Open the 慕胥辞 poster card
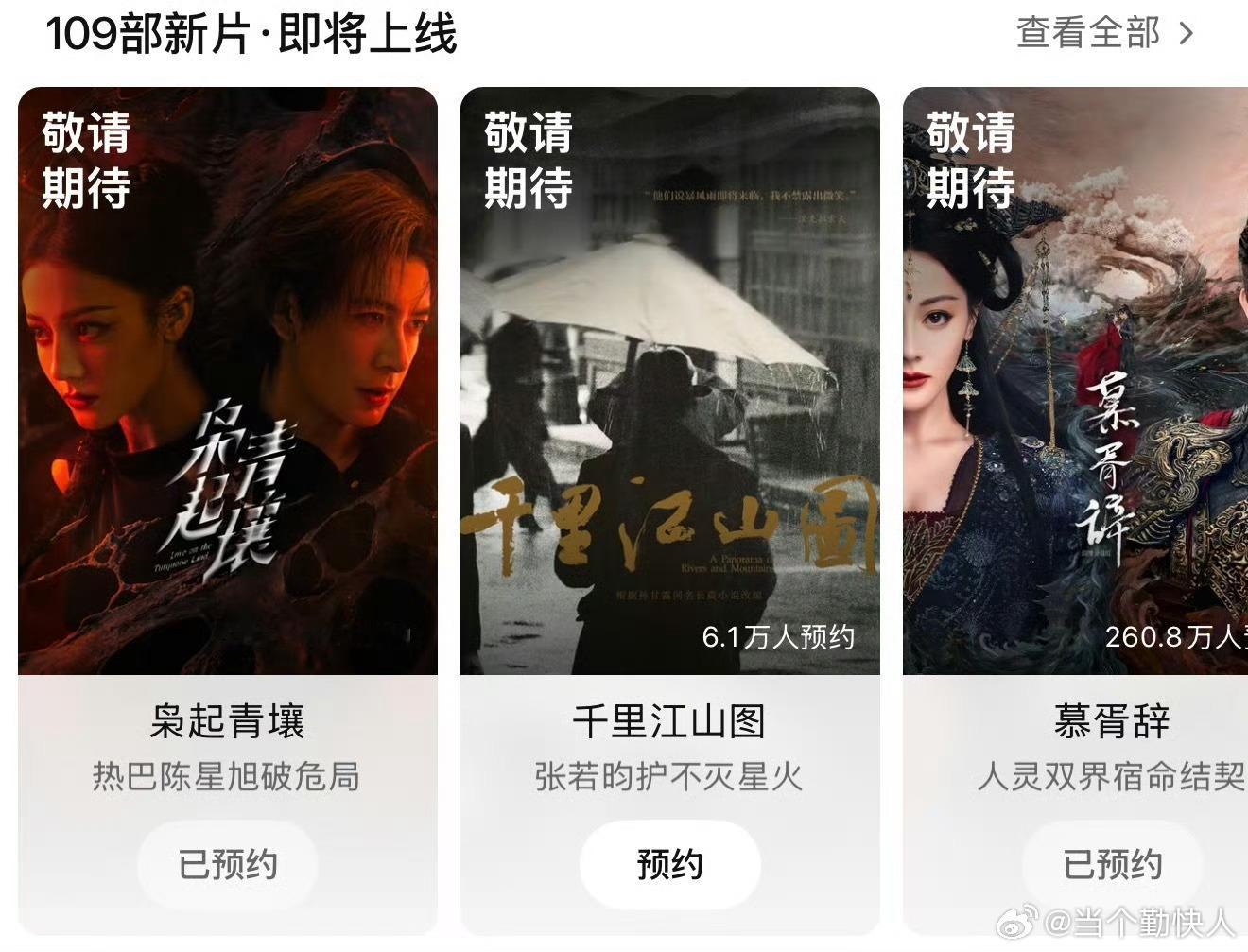 click(1076, 380)
